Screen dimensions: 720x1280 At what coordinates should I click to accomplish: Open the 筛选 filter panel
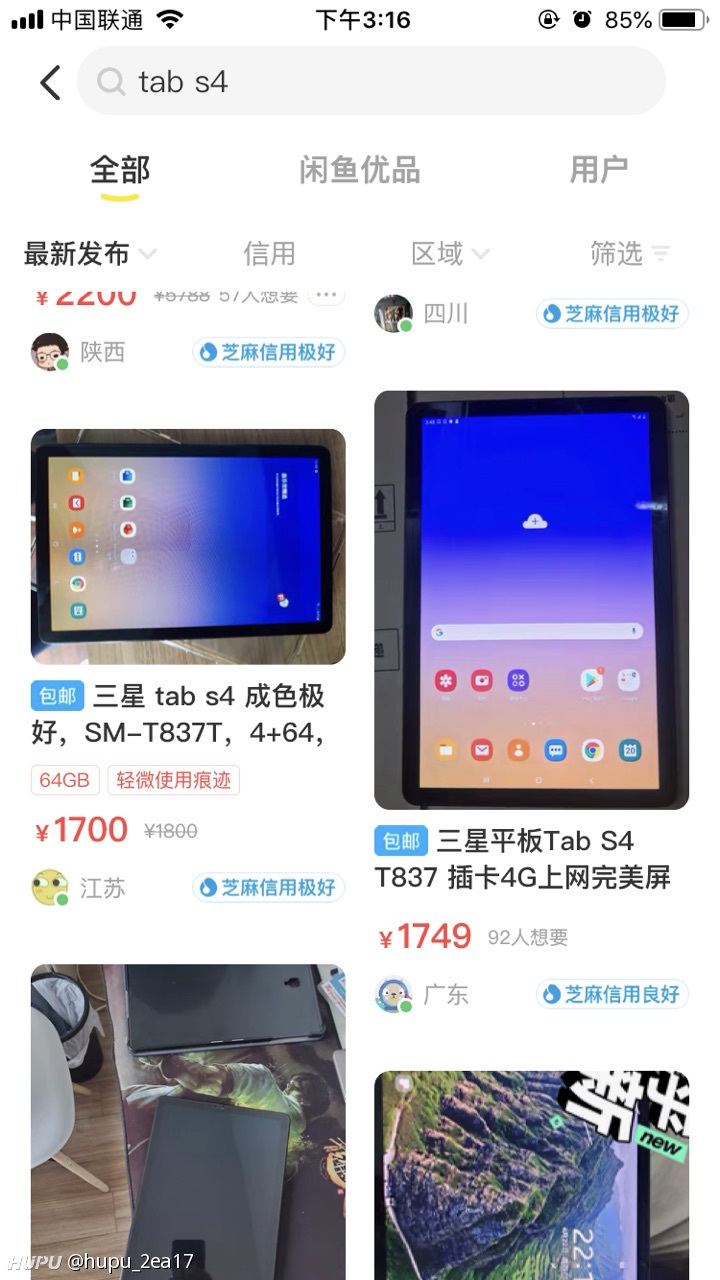629,254
